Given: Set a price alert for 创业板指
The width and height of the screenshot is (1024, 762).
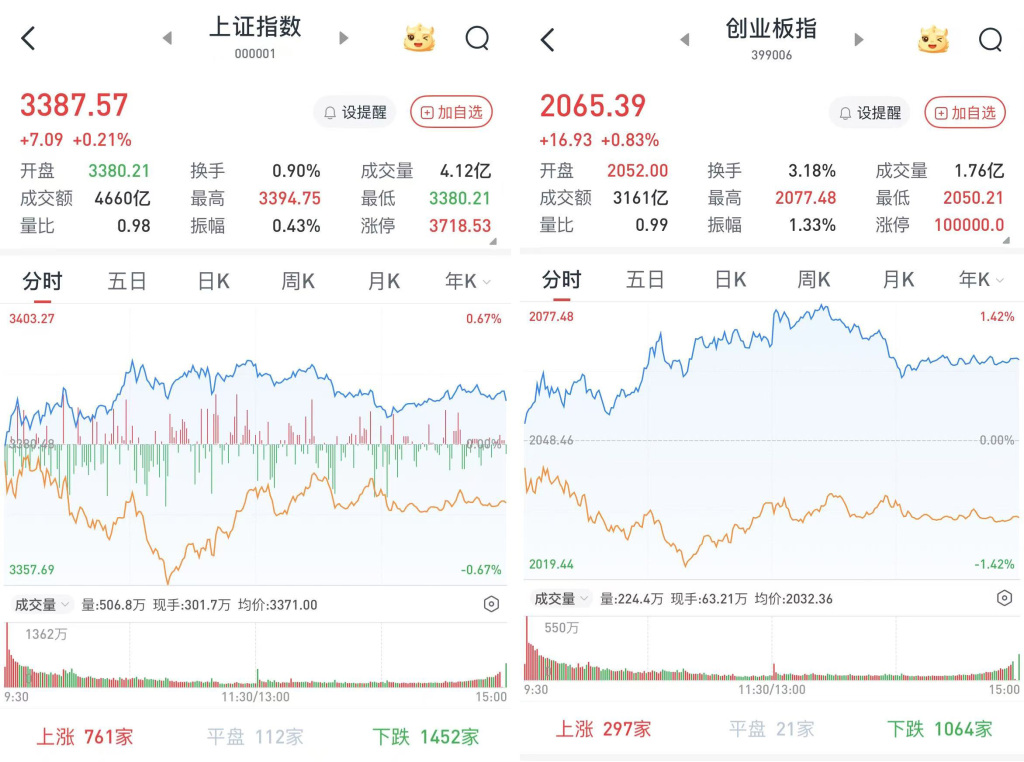Looking at the screenshot, I should 870,113.
